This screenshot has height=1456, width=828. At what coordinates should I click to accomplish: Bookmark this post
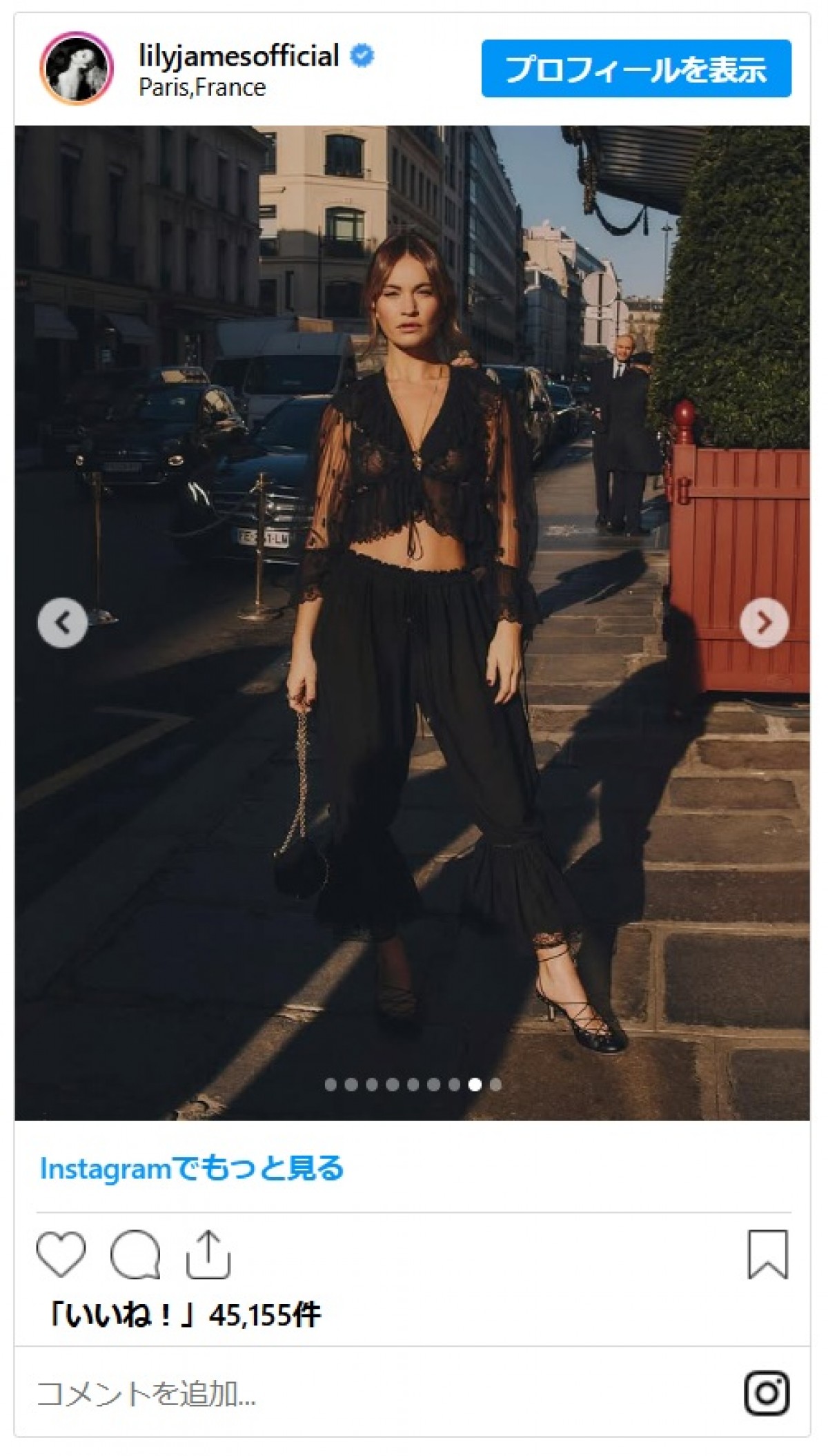pos(767,1254)
